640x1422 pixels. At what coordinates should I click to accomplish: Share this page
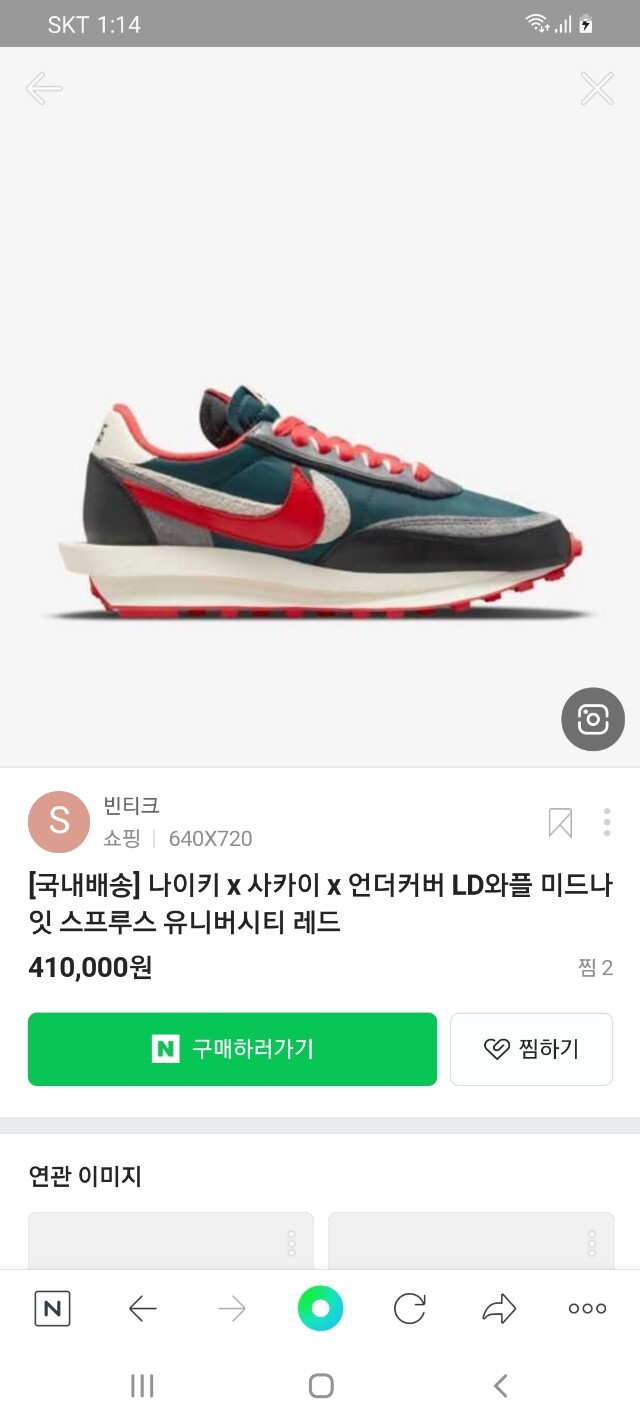pos(498,1308)
